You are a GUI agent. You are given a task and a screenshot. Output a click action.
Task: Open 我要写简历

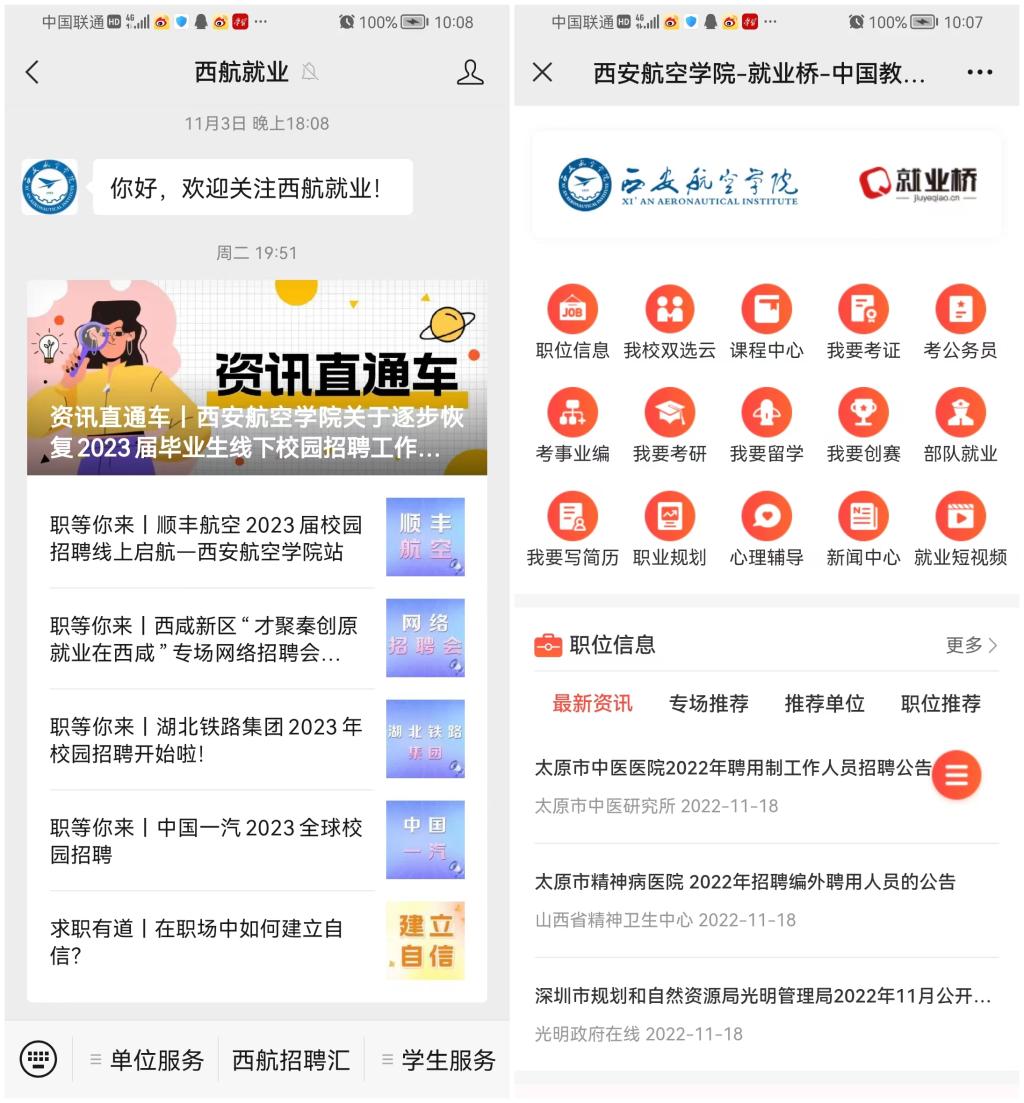(x=572, y=530)
